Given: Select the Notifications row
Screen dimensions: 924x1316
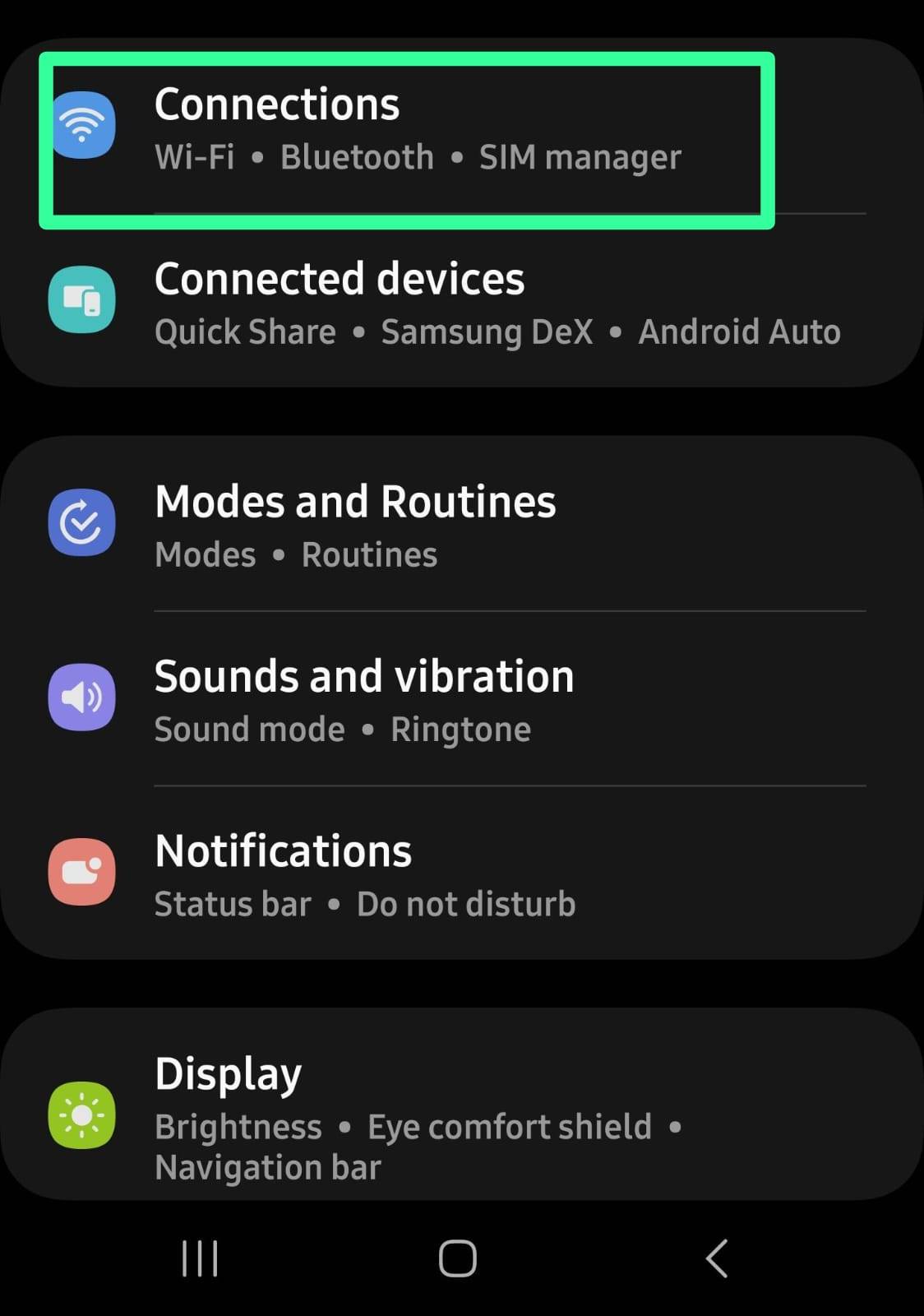Looking at the screenshot, I should (x=460, y=874).
